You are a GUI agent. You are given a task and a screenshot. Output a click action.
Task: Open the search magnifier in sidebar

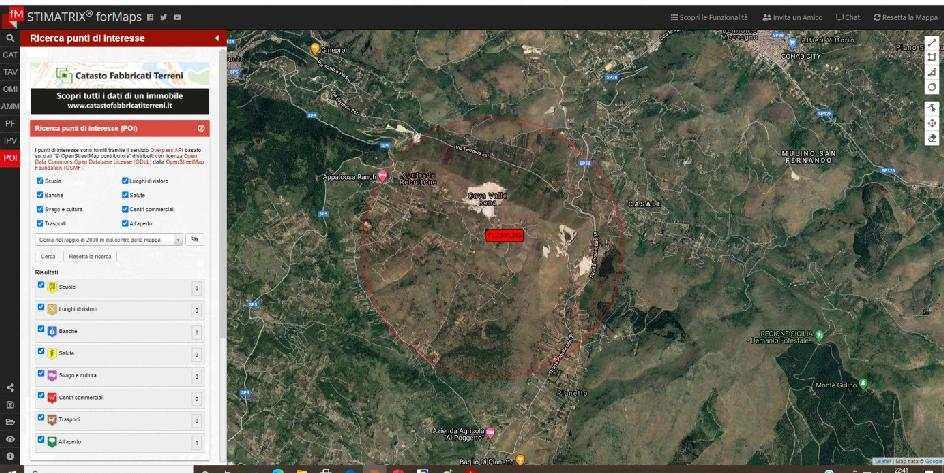(x=10, y=37)
